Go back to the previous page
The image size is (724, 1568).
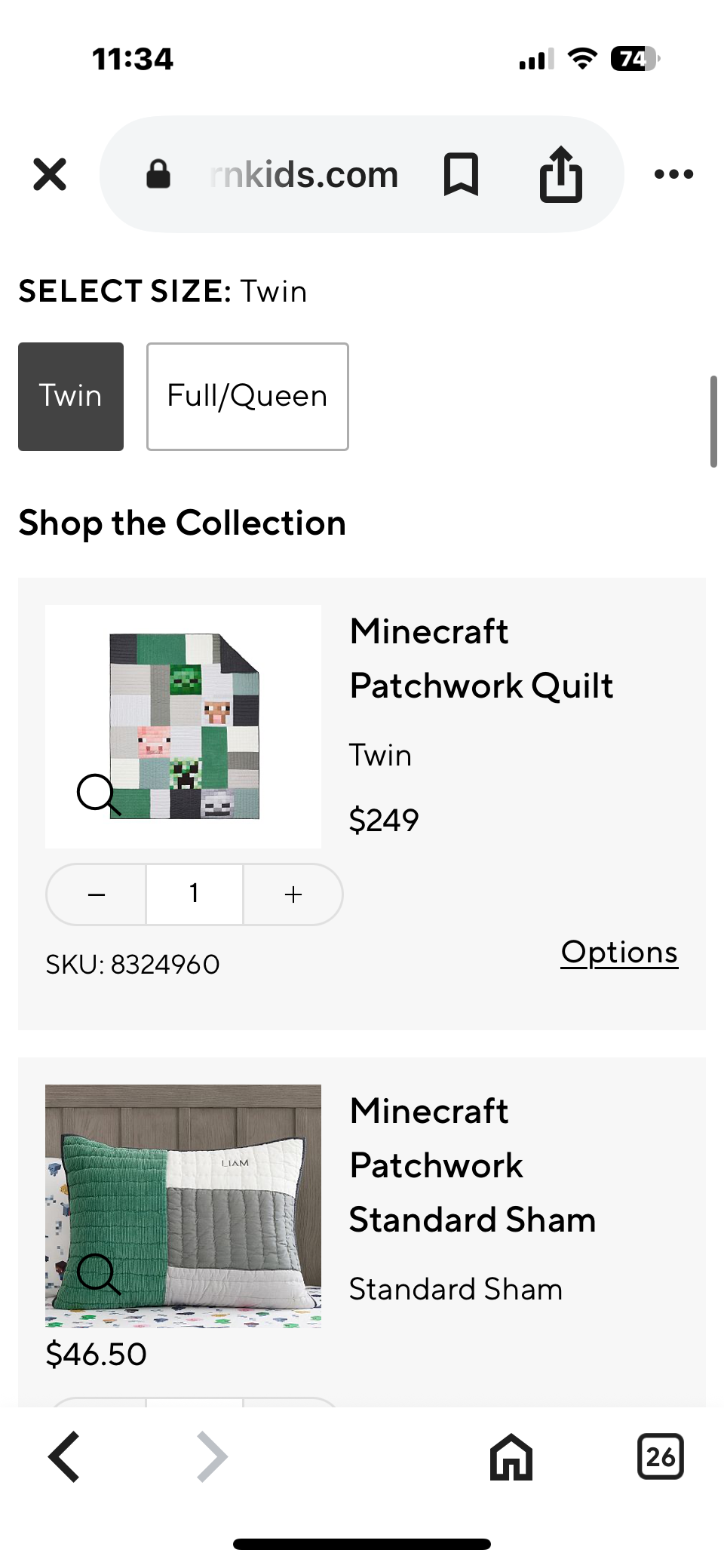pyautogui.click(x=65, y=1456)
